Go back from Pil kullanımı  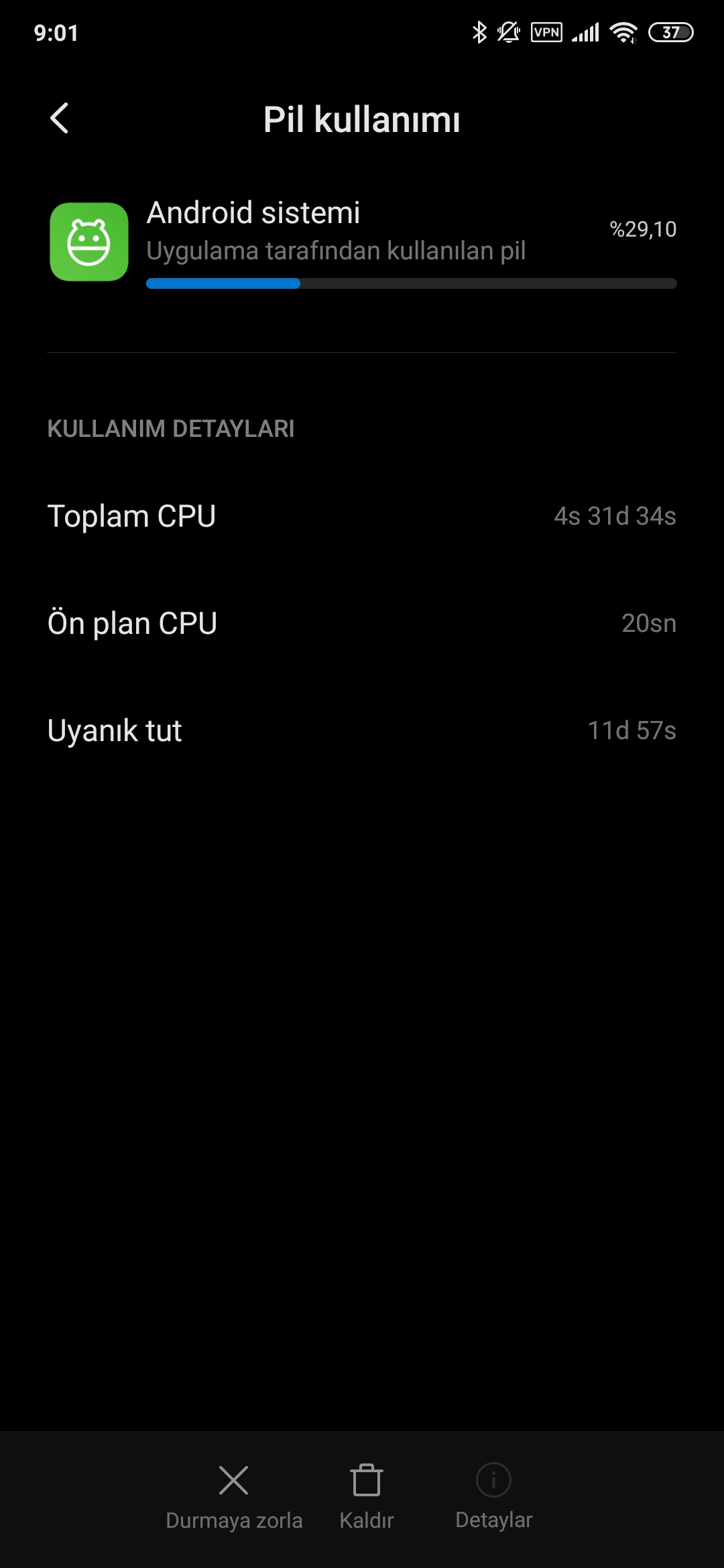60,119
